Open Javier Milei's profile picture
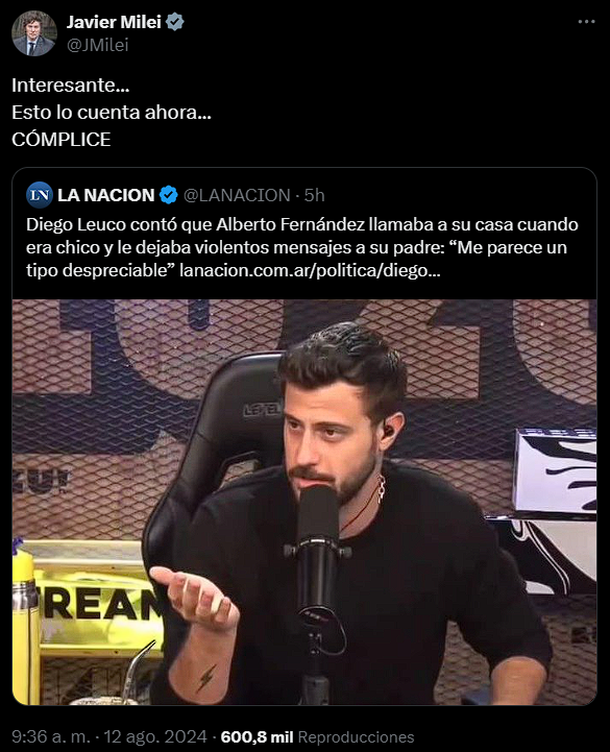610x752 pixels. click(x=34, y=33)
